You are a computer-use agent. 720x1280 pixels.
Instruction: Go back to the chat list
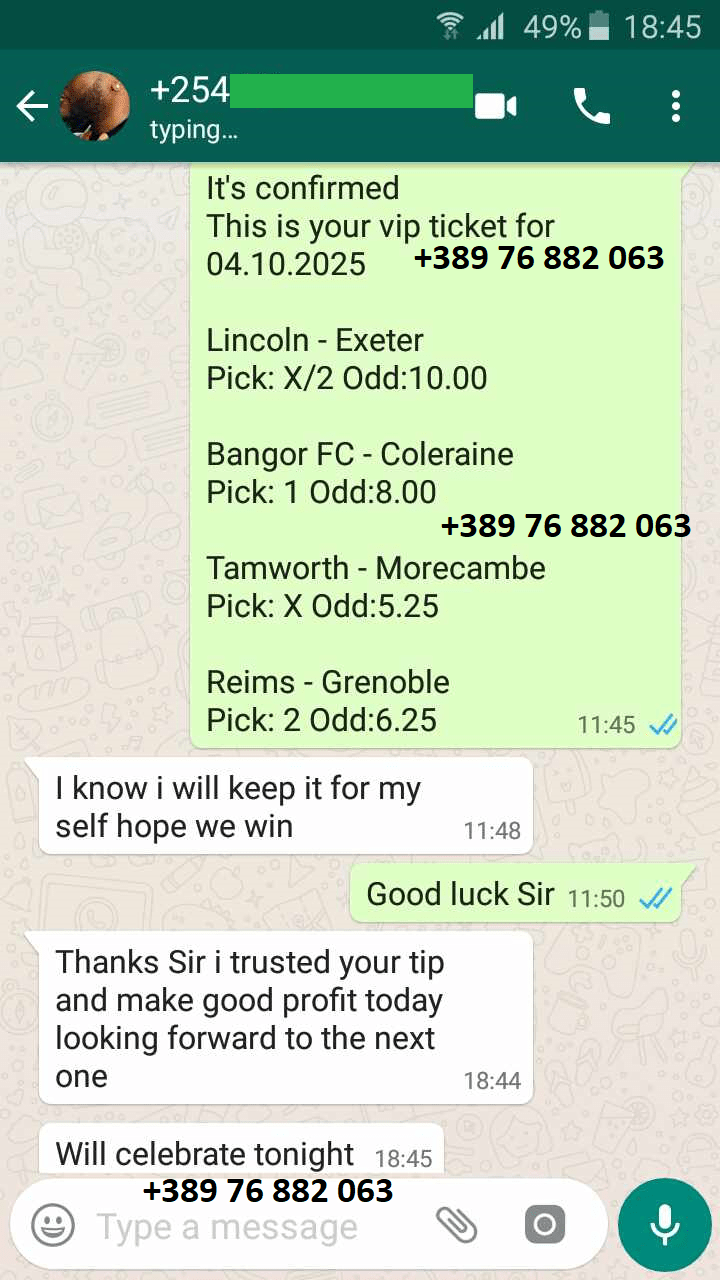coord(32,106)
